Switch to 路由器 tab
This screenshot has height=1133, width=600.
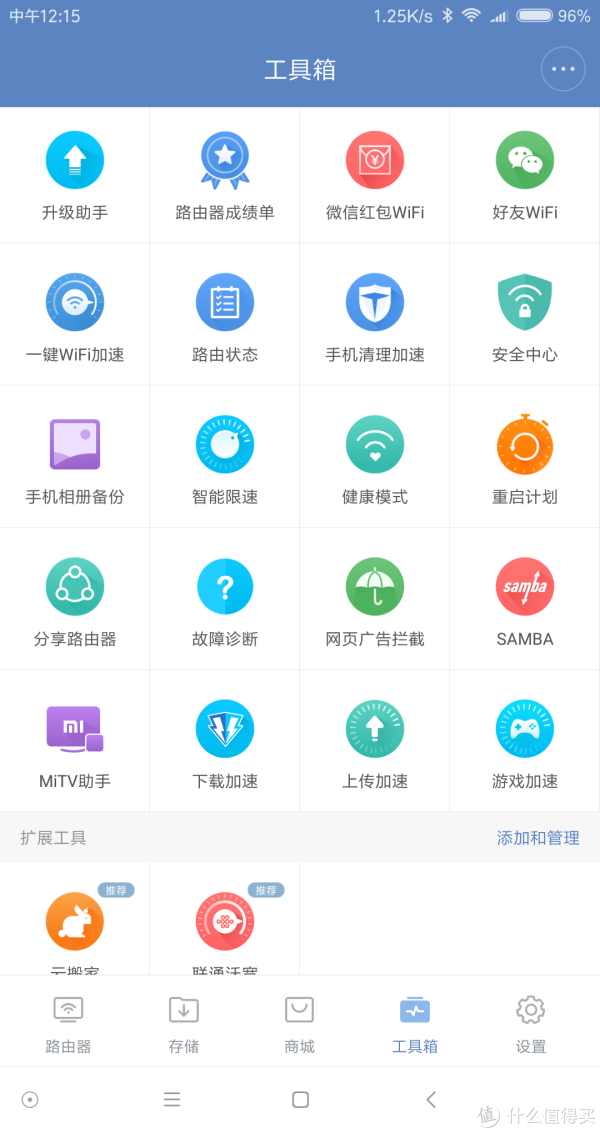coord(68,1024)
